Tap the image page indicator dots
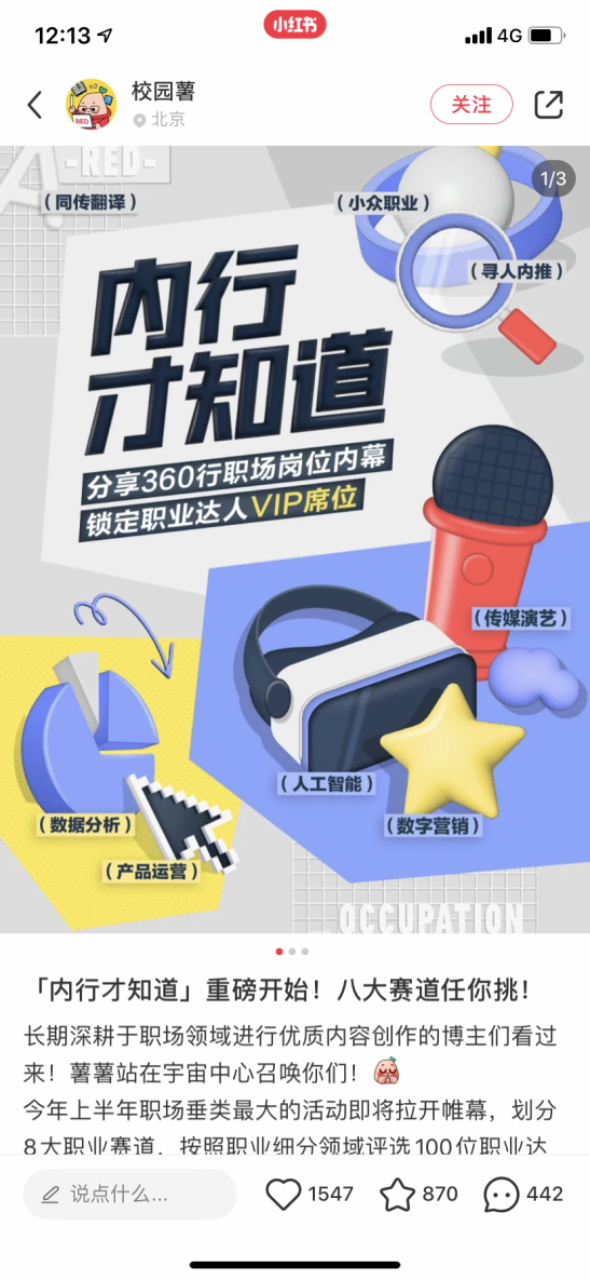The image size is (590, 1280). [292, 951]
